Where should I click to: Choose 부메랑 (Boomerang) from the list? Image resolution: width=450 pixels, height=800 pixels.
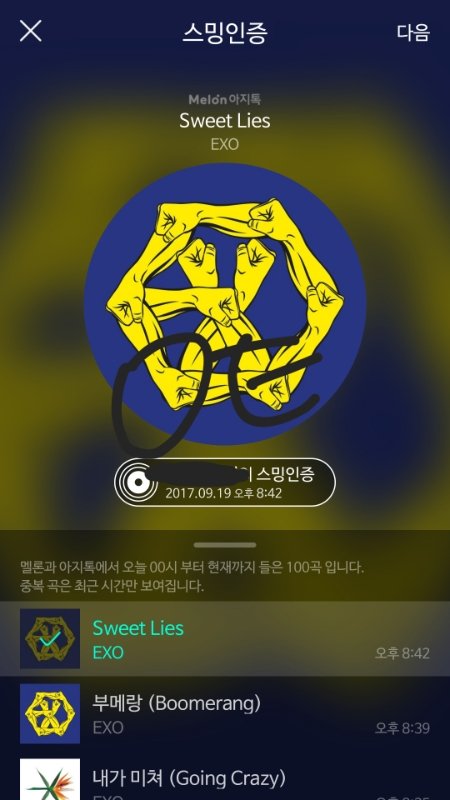[x=225, y=713]
